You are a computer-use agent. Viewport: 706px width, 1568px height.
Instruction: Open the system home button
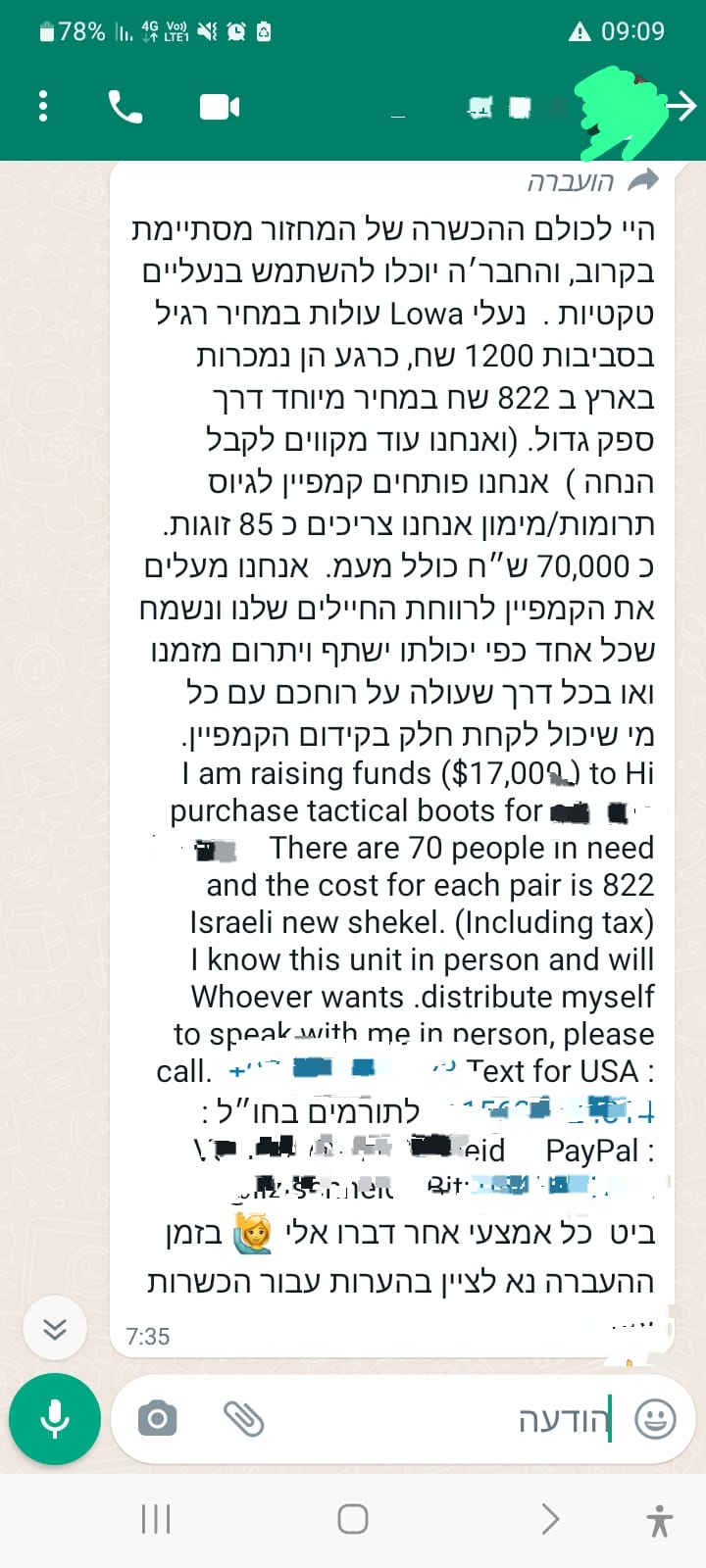[x=353, y=1519]
